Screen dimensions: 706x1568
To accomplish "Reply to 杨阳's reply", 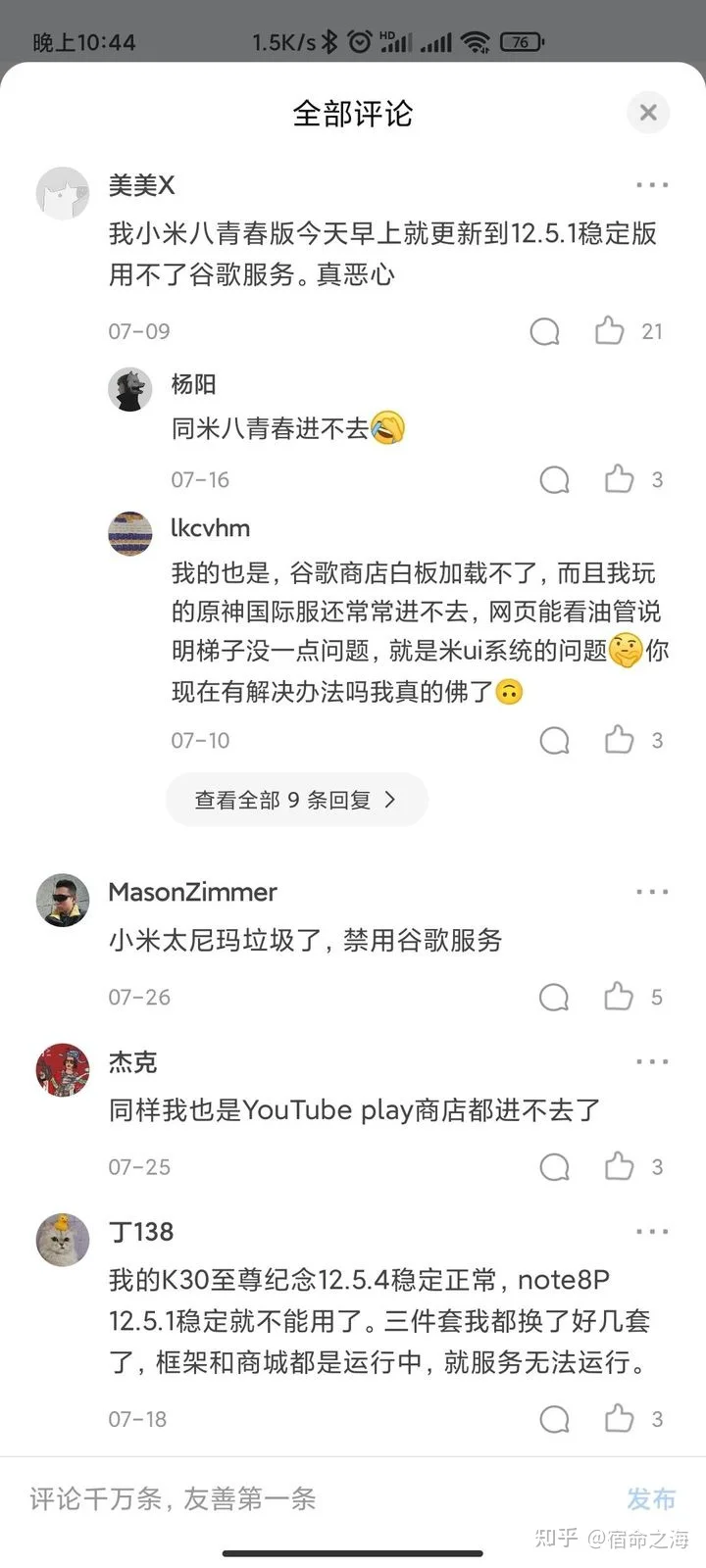I will (x=554, y=479).
